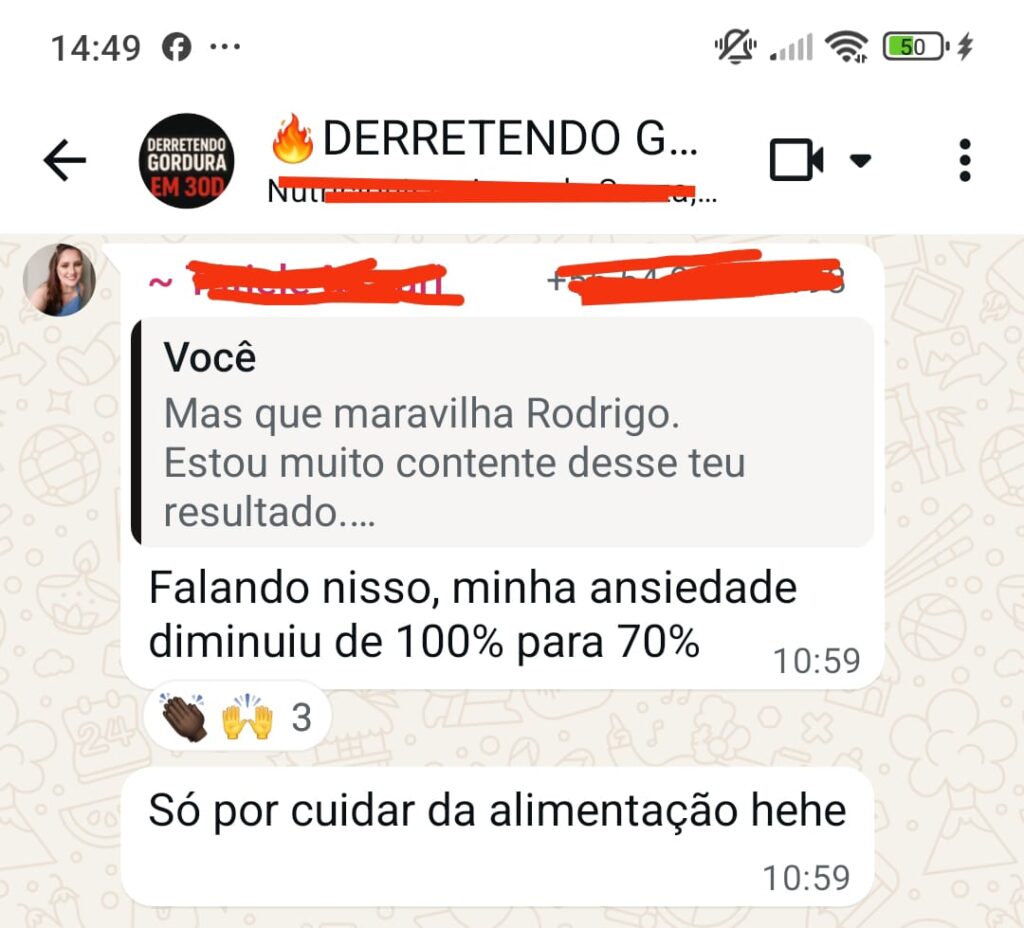
Task: Tap the group's profile picture
Action: (185, 161)
